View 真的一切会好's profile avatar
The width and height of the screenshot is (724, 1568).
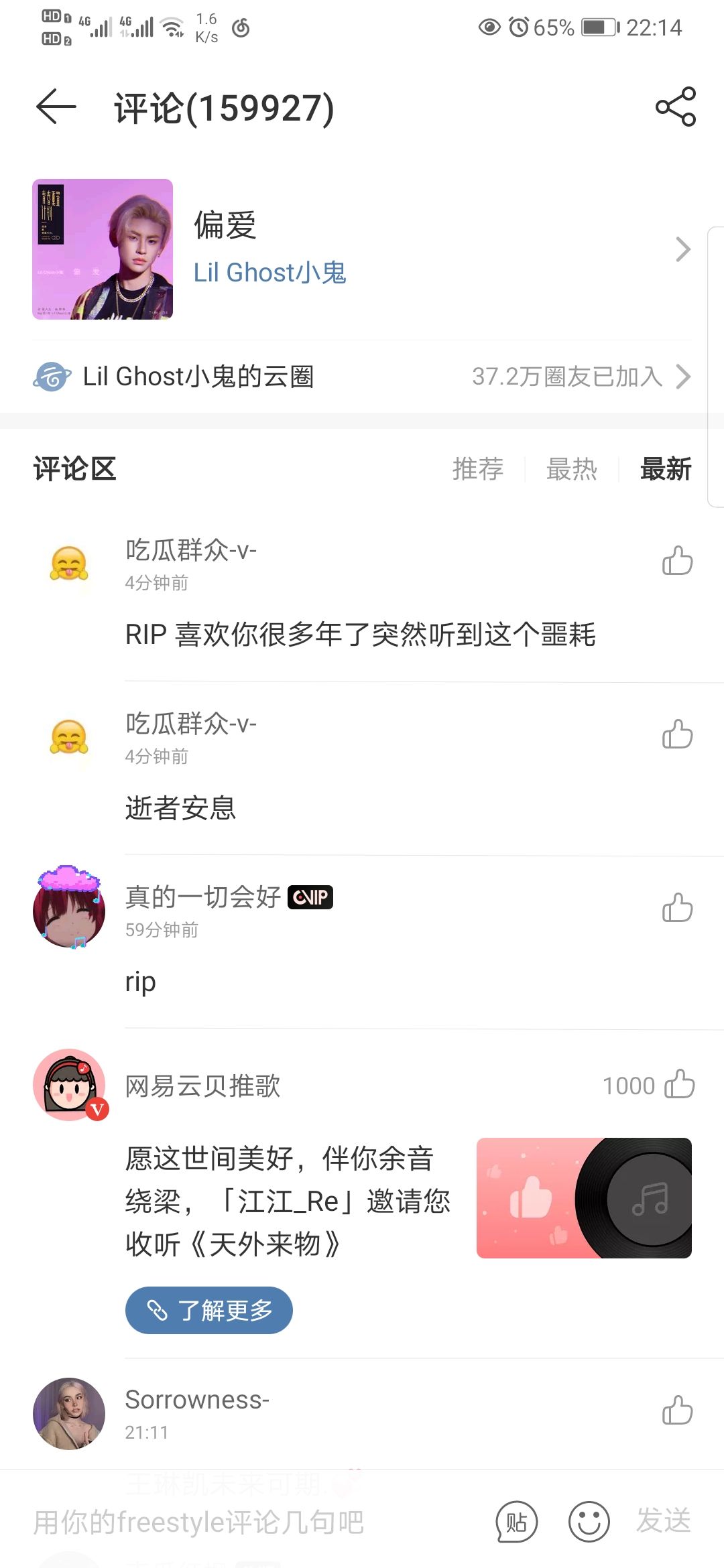pyautogui.click(x=69, y=908)
